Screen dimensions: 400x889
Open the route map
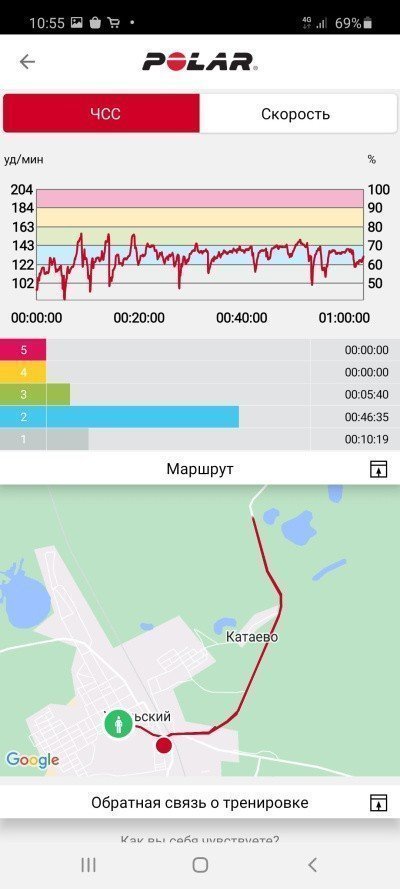point(200,630)
